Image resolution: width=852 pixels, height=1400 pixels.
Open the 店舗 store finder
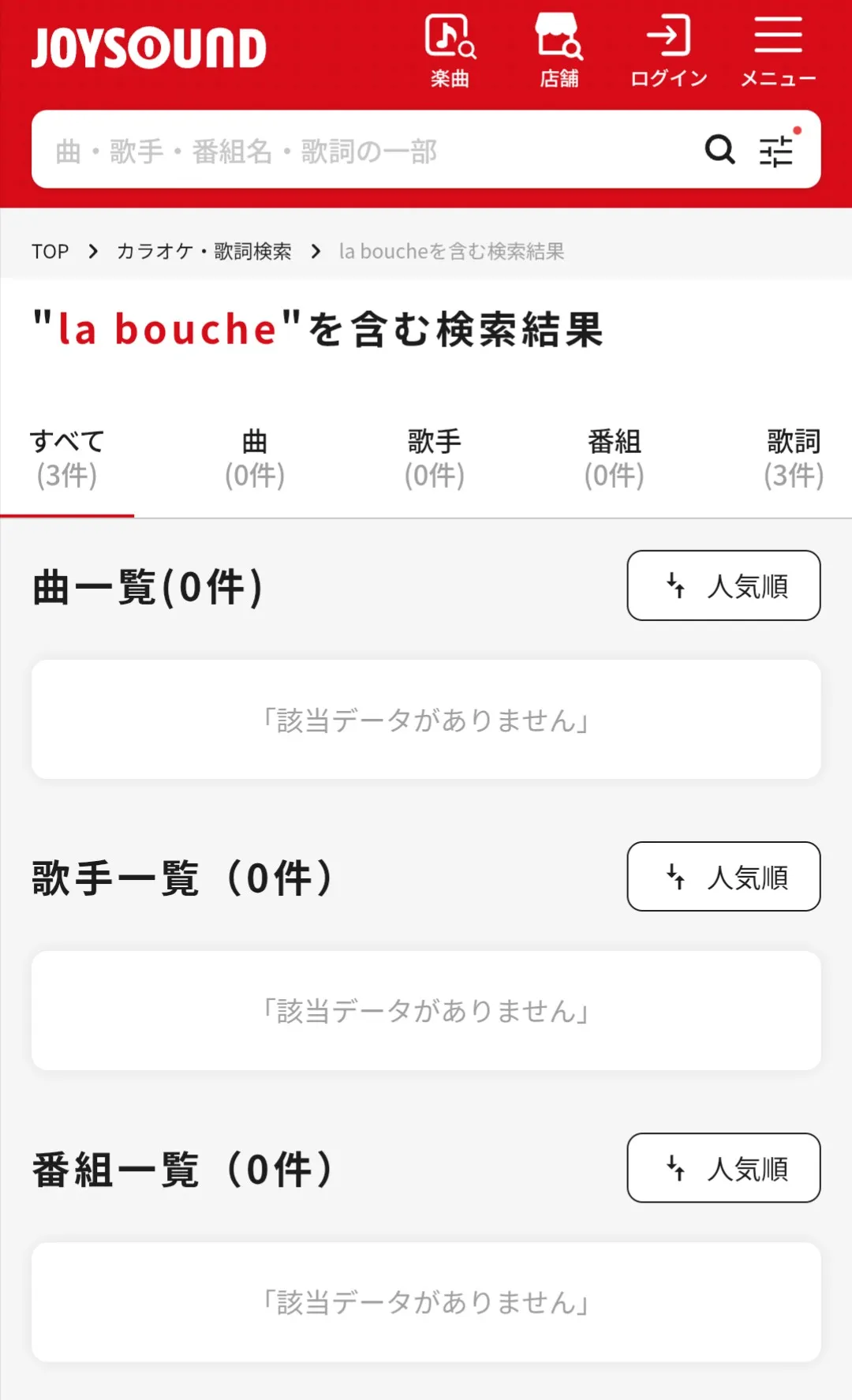[559, 51]
